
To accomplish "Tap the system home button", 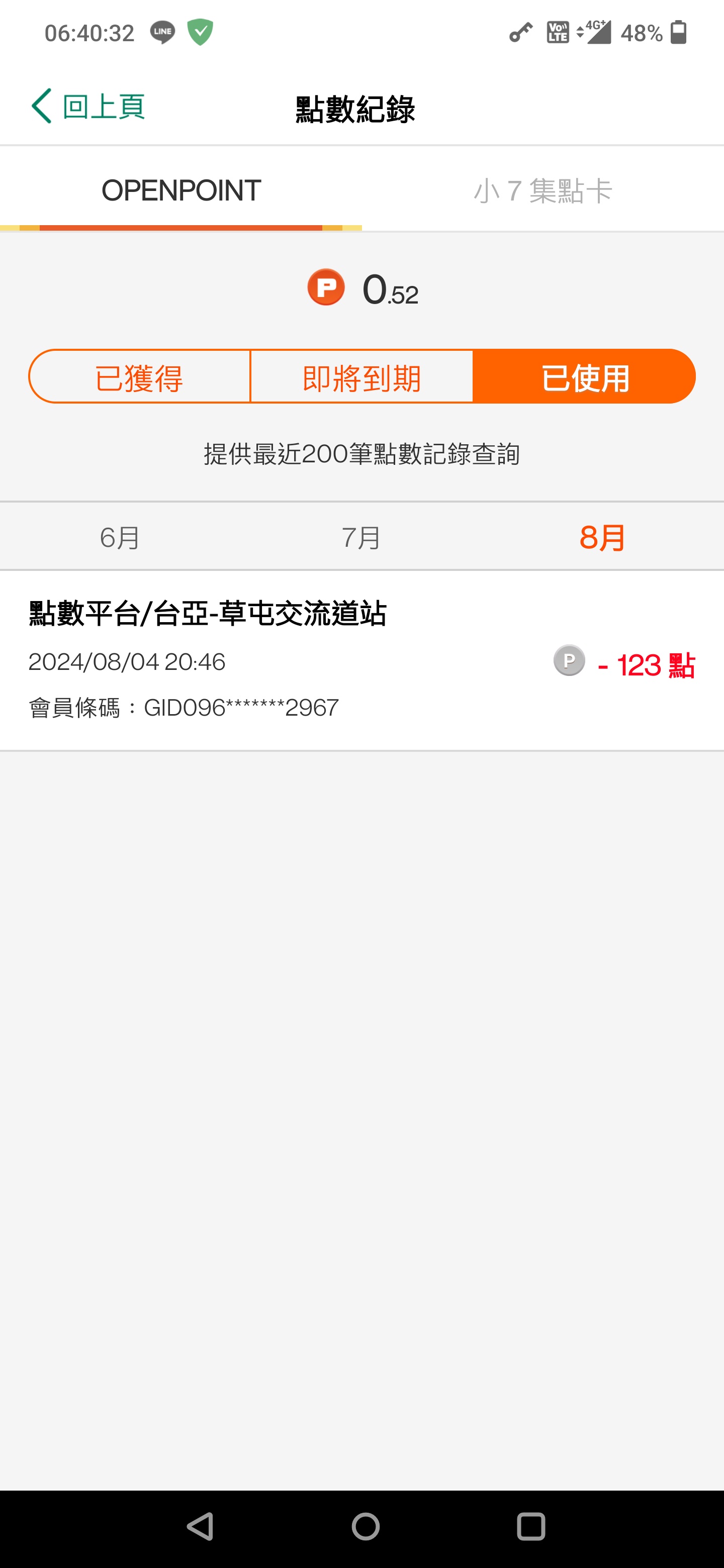I will point(366,1527).
